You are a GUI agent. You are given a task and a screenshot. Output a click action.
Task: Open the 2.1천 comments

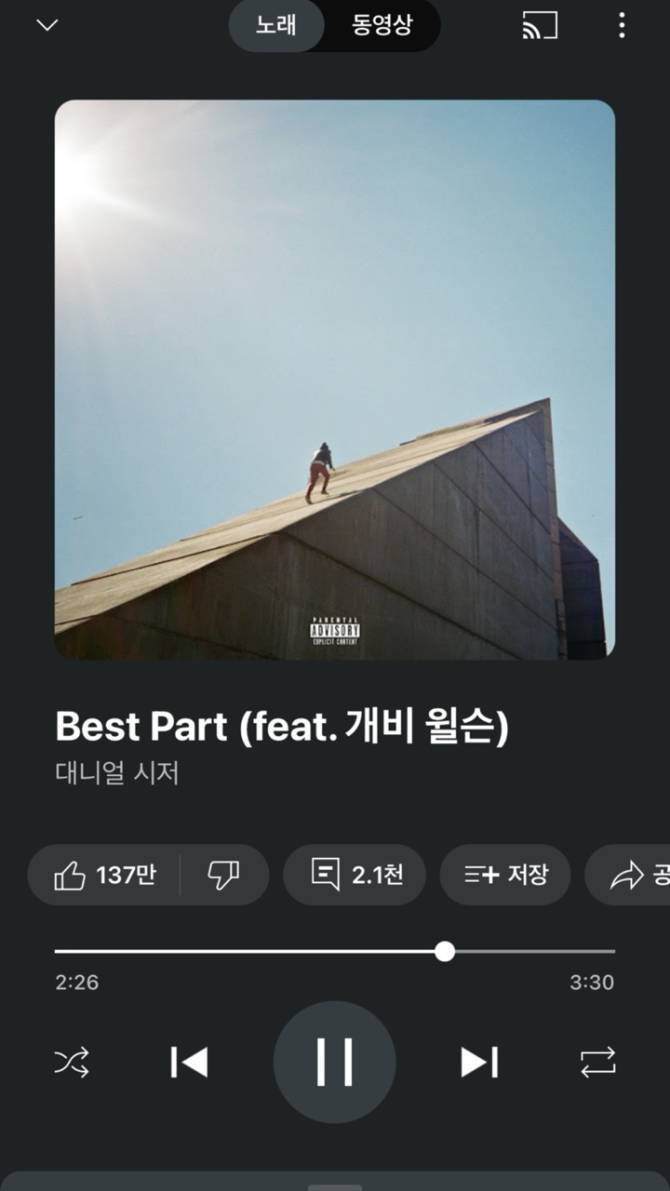(355, 875)
